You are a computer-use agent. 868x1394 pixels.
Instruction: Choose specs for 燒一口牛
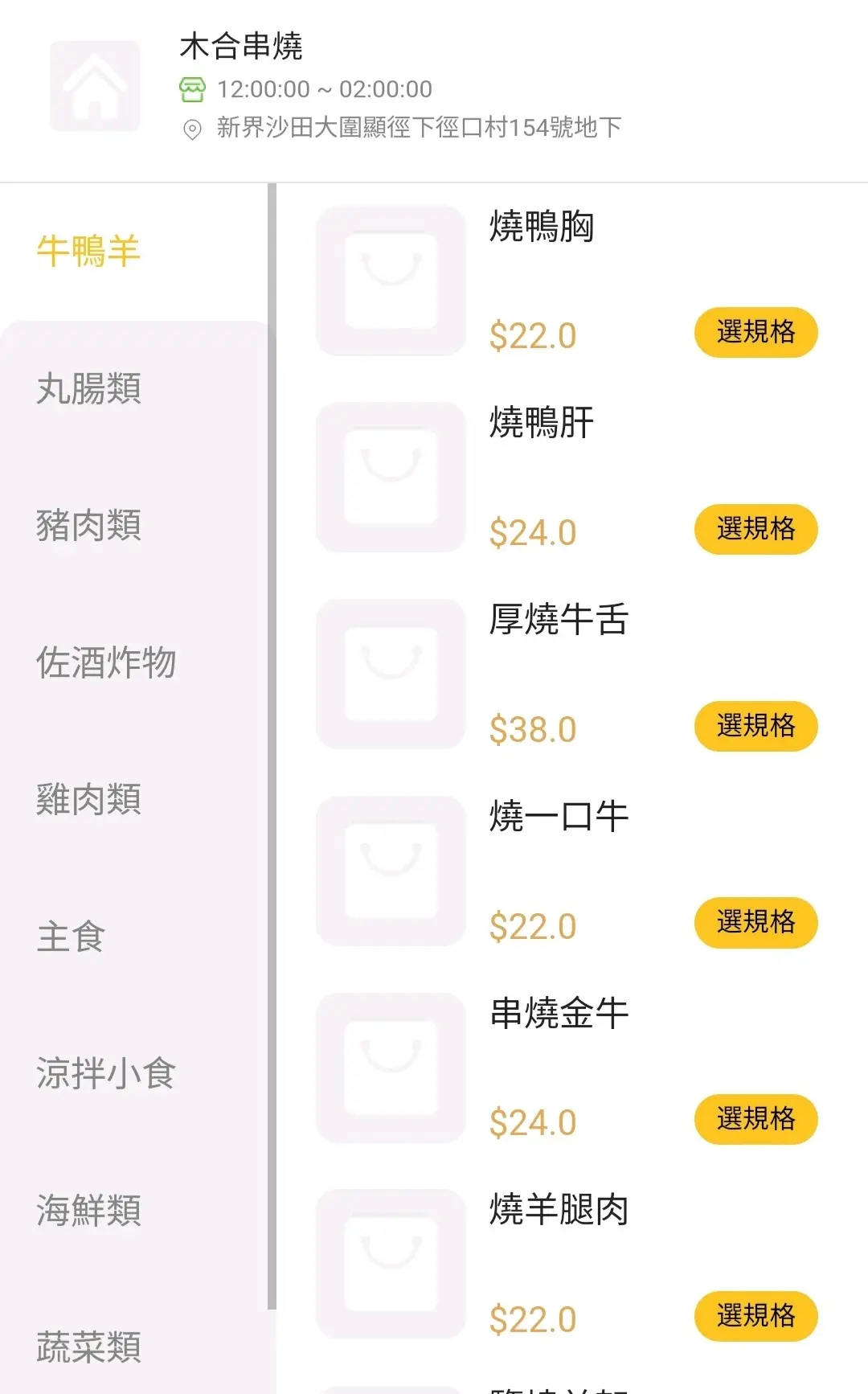[755, 922]
